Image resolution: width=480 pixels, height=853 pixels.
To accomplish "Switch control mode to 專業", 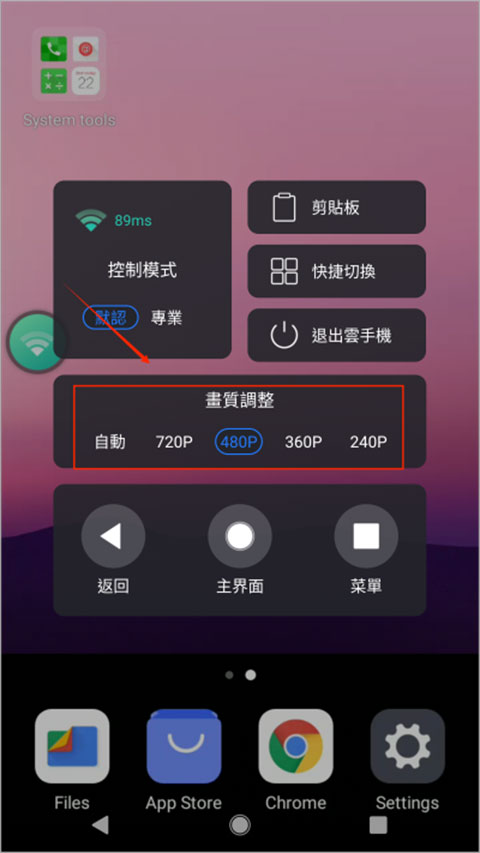I will tap(167, 318).
